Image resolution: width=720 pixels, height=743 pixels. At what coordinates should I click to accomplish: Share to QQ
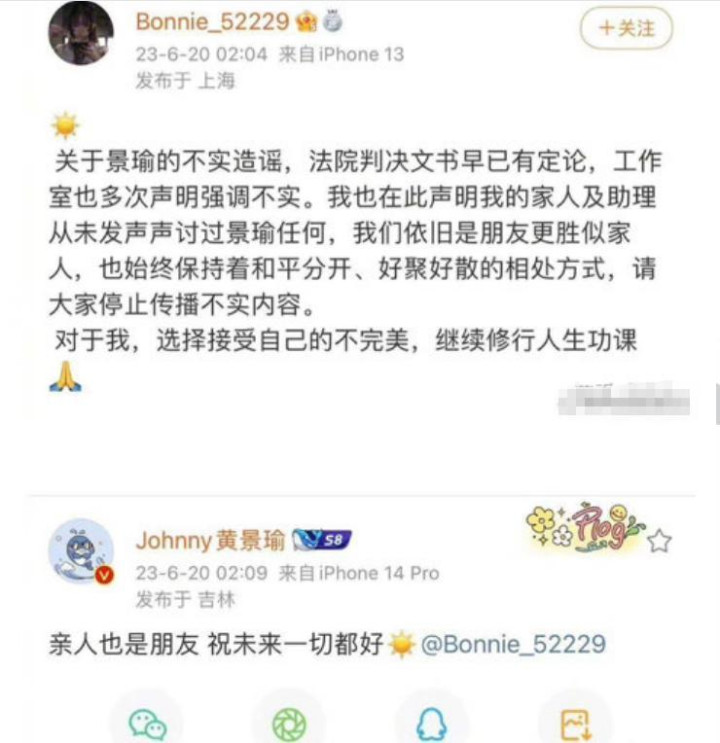pos(432,722)
